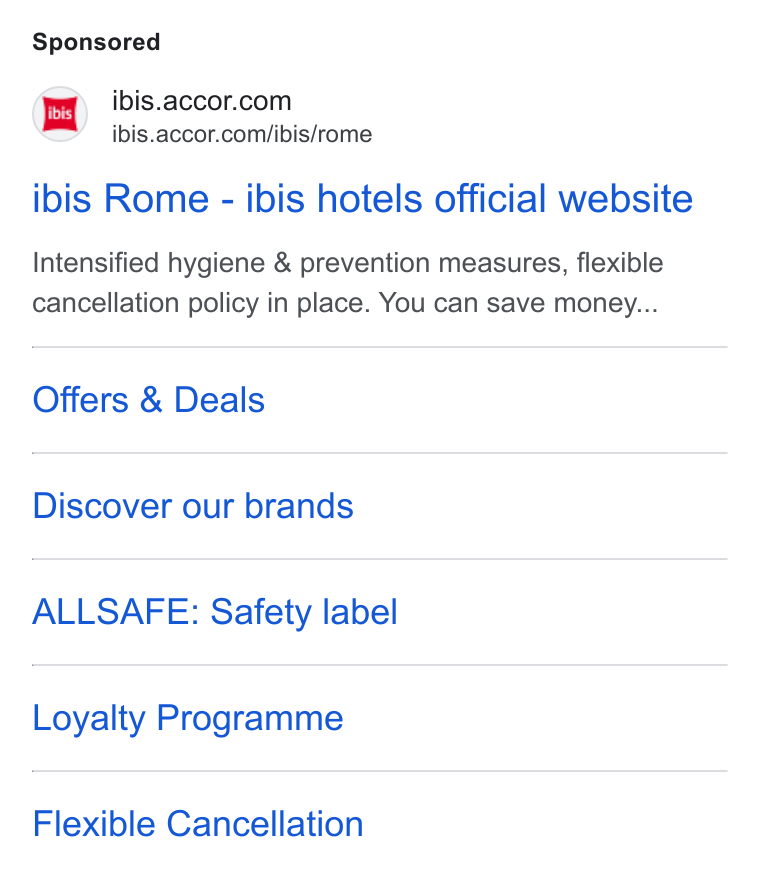Open the Offers & Deals sitelink

(149, 400)
